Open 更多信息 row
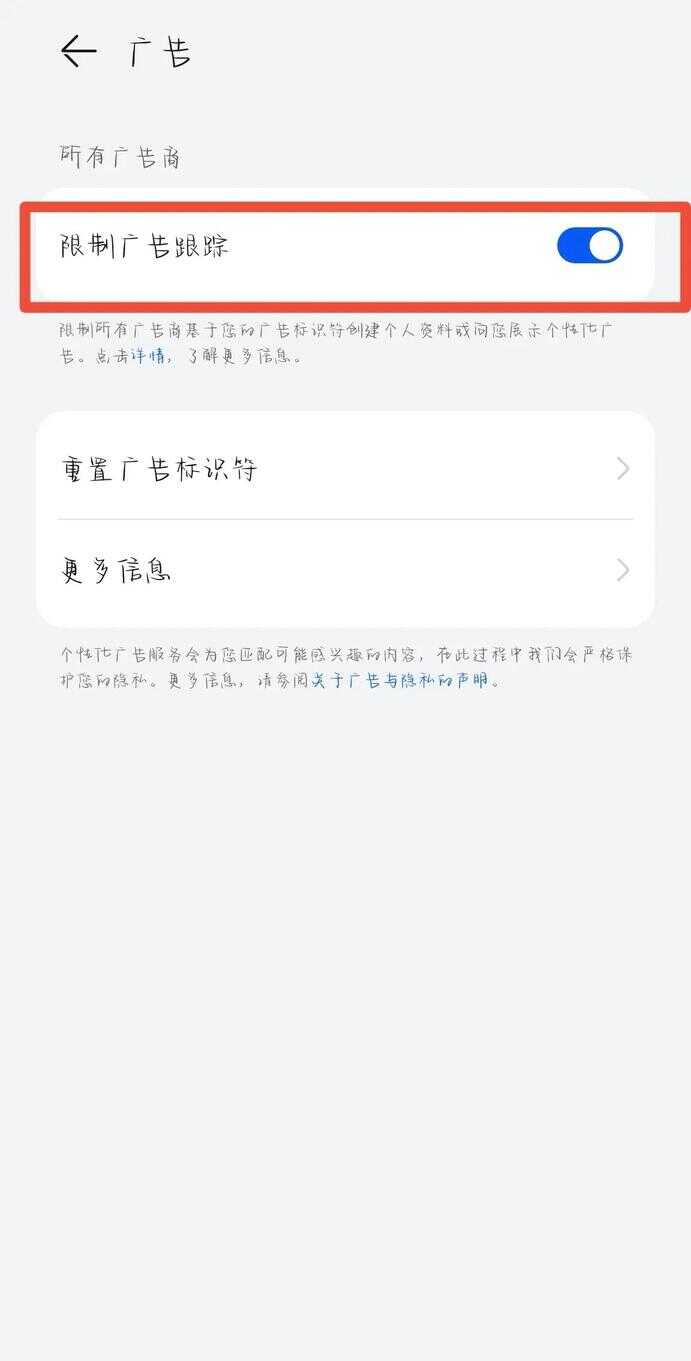The height and width of the screenshot is (1361, 691). click(x=345, y=571)
